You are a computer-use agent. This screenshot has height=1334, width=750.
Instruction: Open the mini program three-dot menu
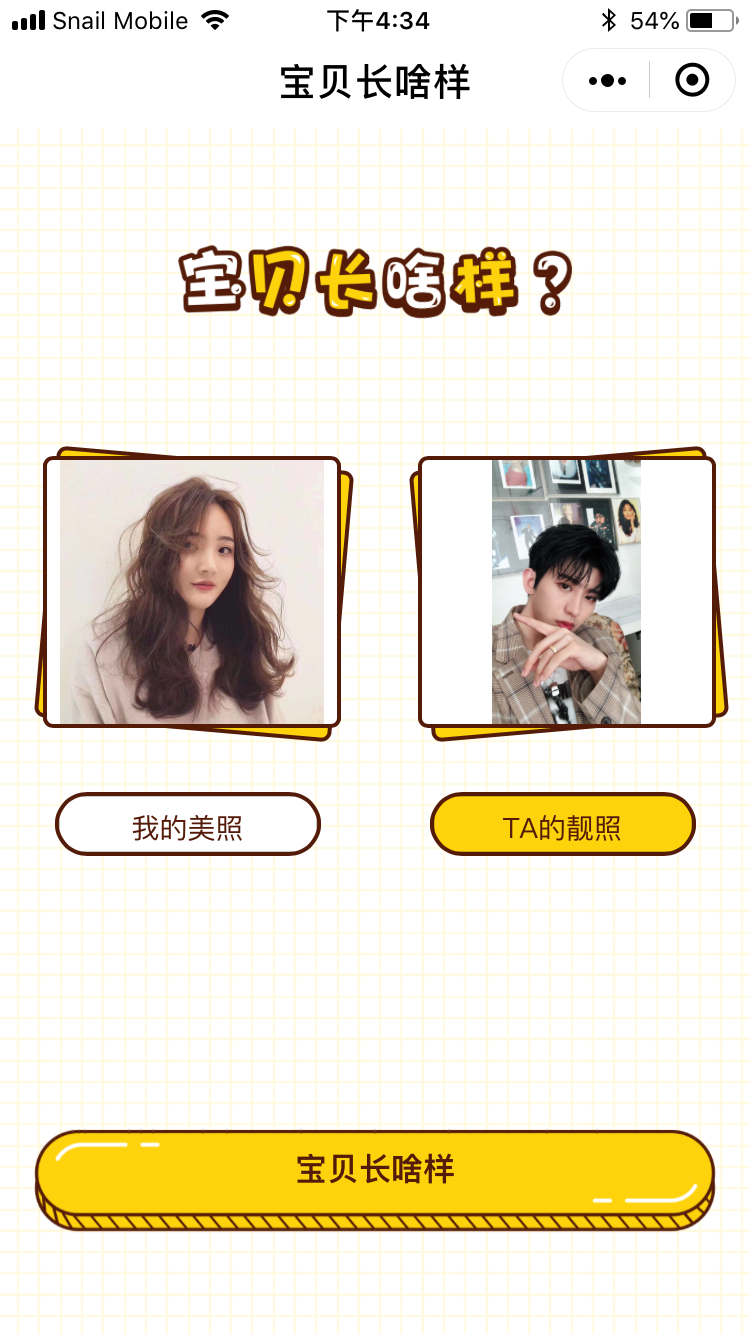pyautogui.click(x=608, y=81)
